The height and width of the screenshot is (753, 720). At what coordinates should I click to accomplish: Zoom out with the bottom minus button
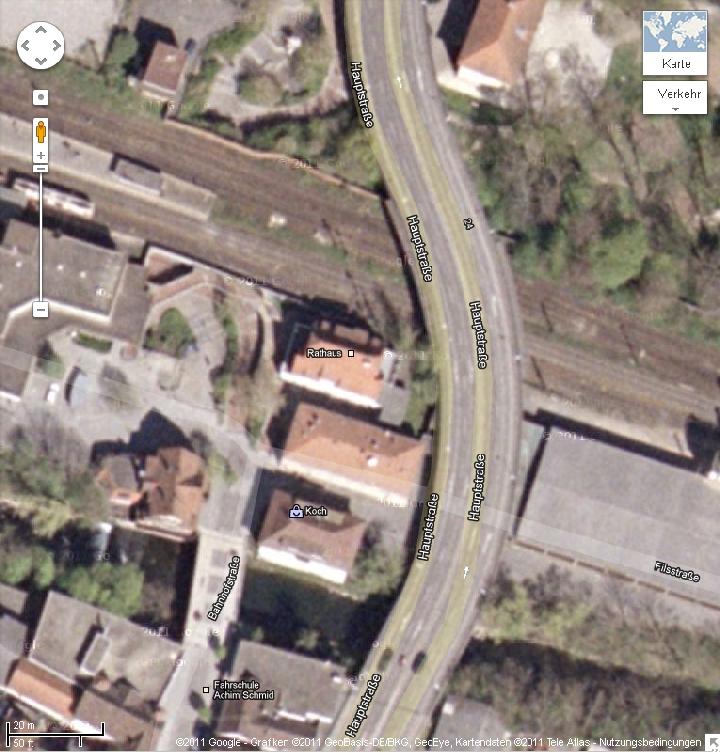click(x=40, y=310)
